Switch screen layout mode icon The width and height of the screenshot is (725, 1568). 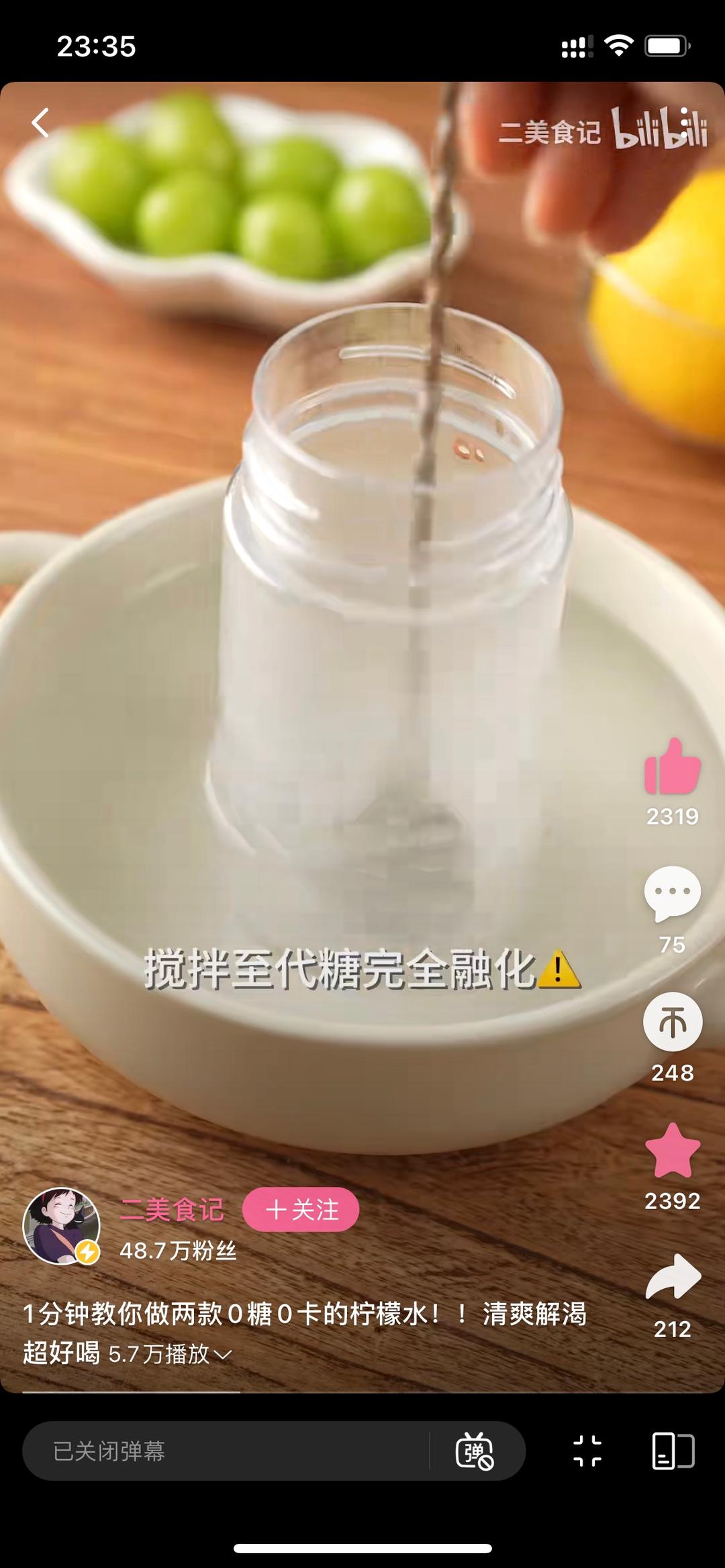click(x=673, y=1451)
